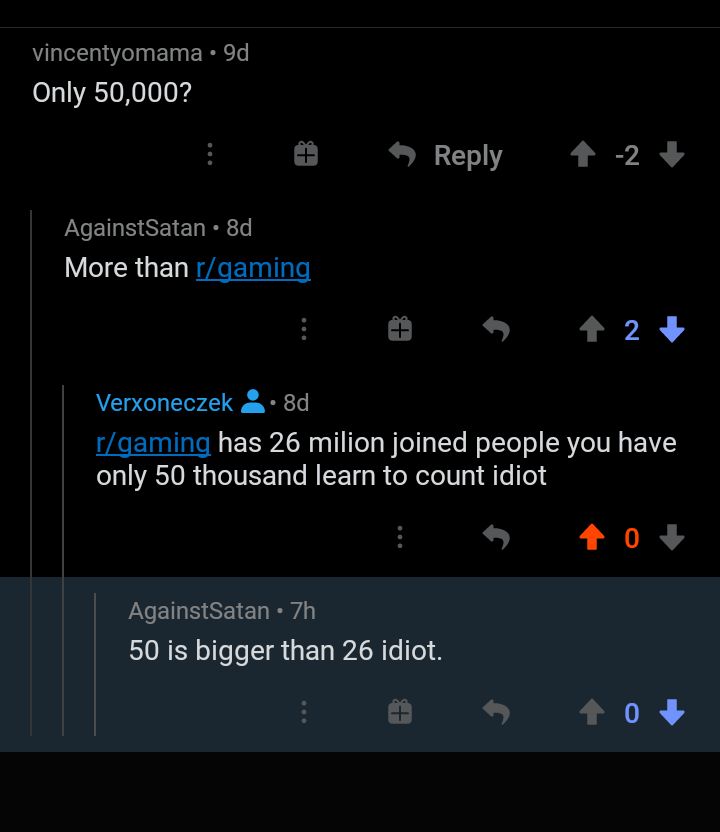
Task: Reply to the "More than r/gaming" comment
Action: click(x=496, y=329)
